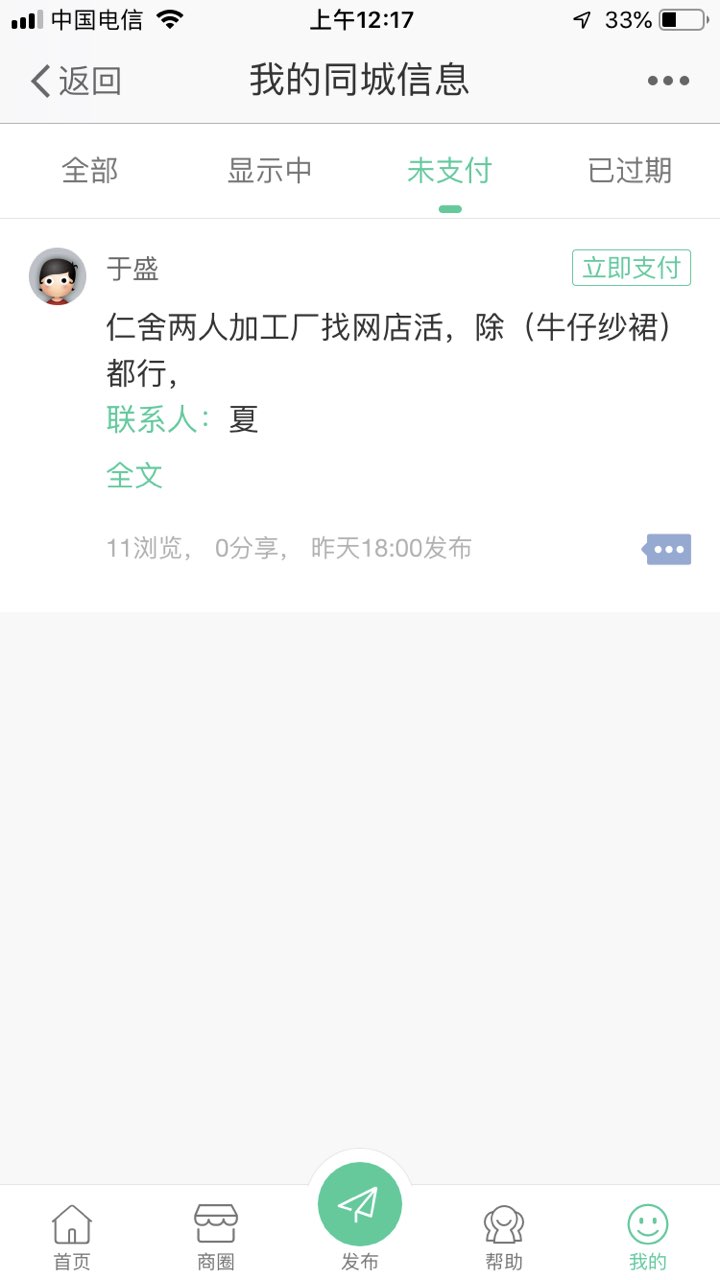Switch to the 全部 tab
This screenshot has height=1280, width=720.
pyautogui.click(x=90, y=171)
